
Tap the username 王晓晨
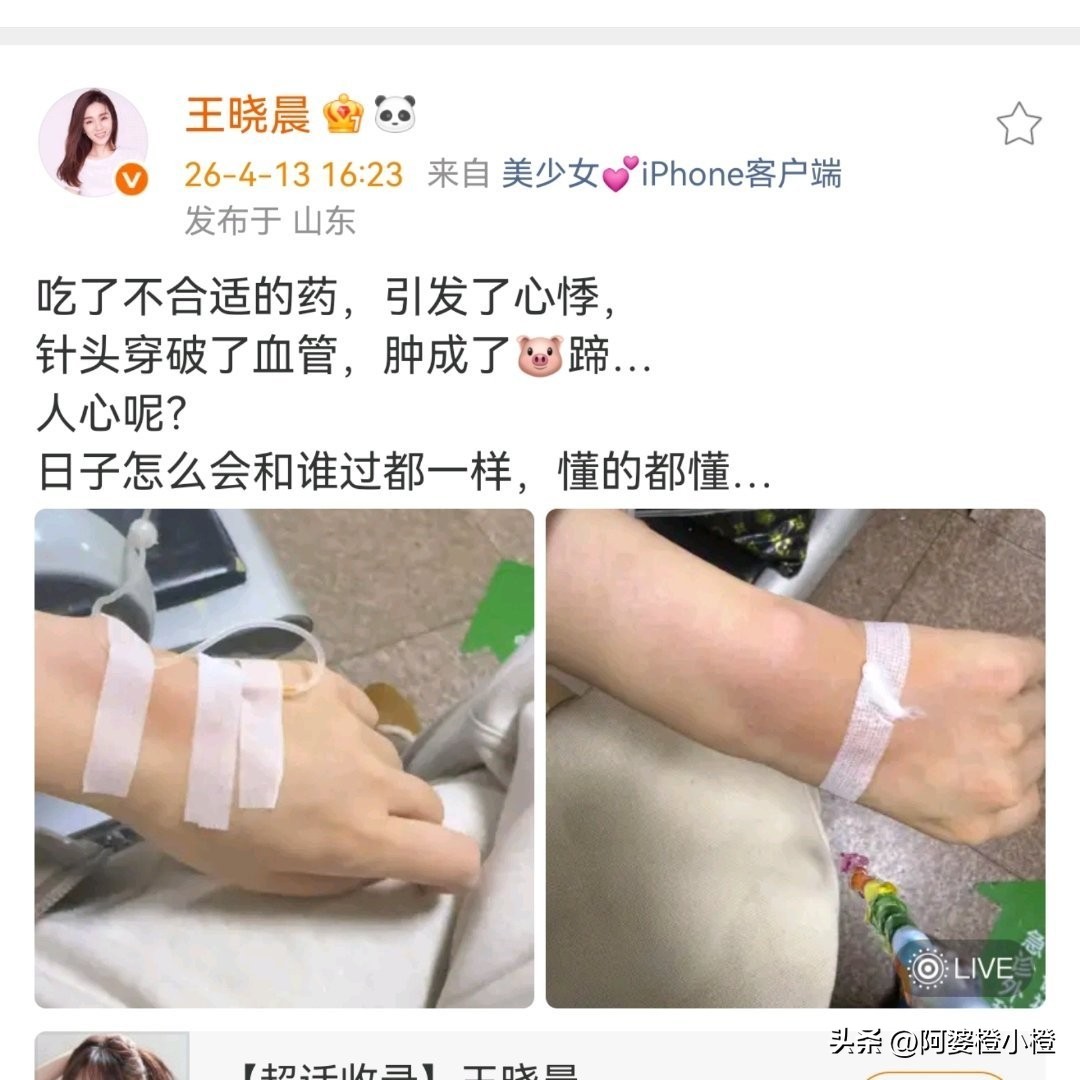(247, 116)
